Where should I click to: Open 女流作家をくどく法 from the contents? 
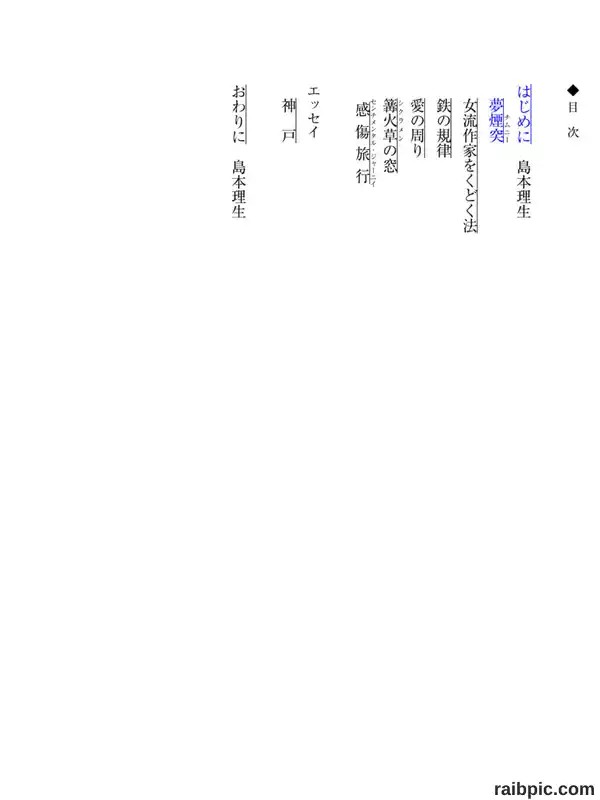point(470,165)
